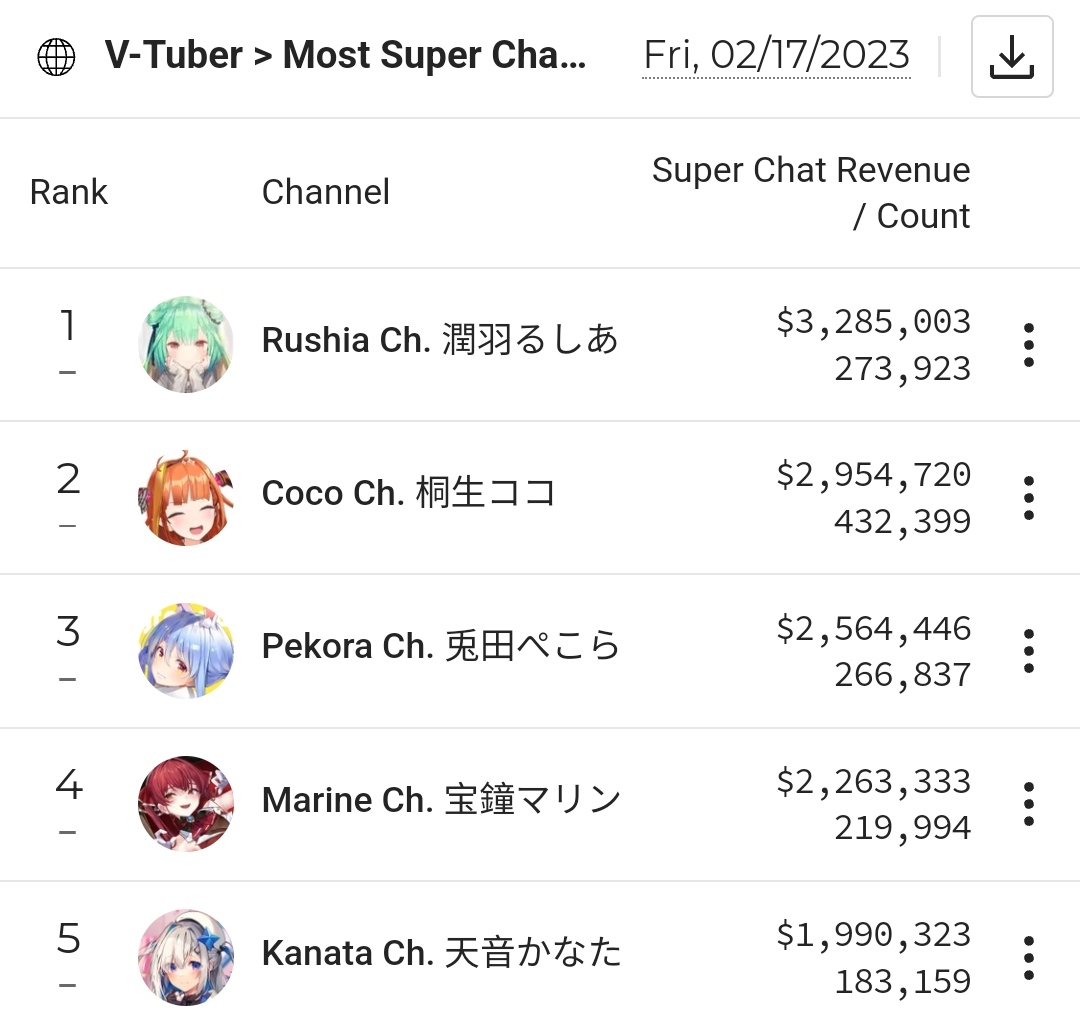Screen dimensions: 1080x1028
Task: Open Coco Ch. channel details
Action: 408,494
